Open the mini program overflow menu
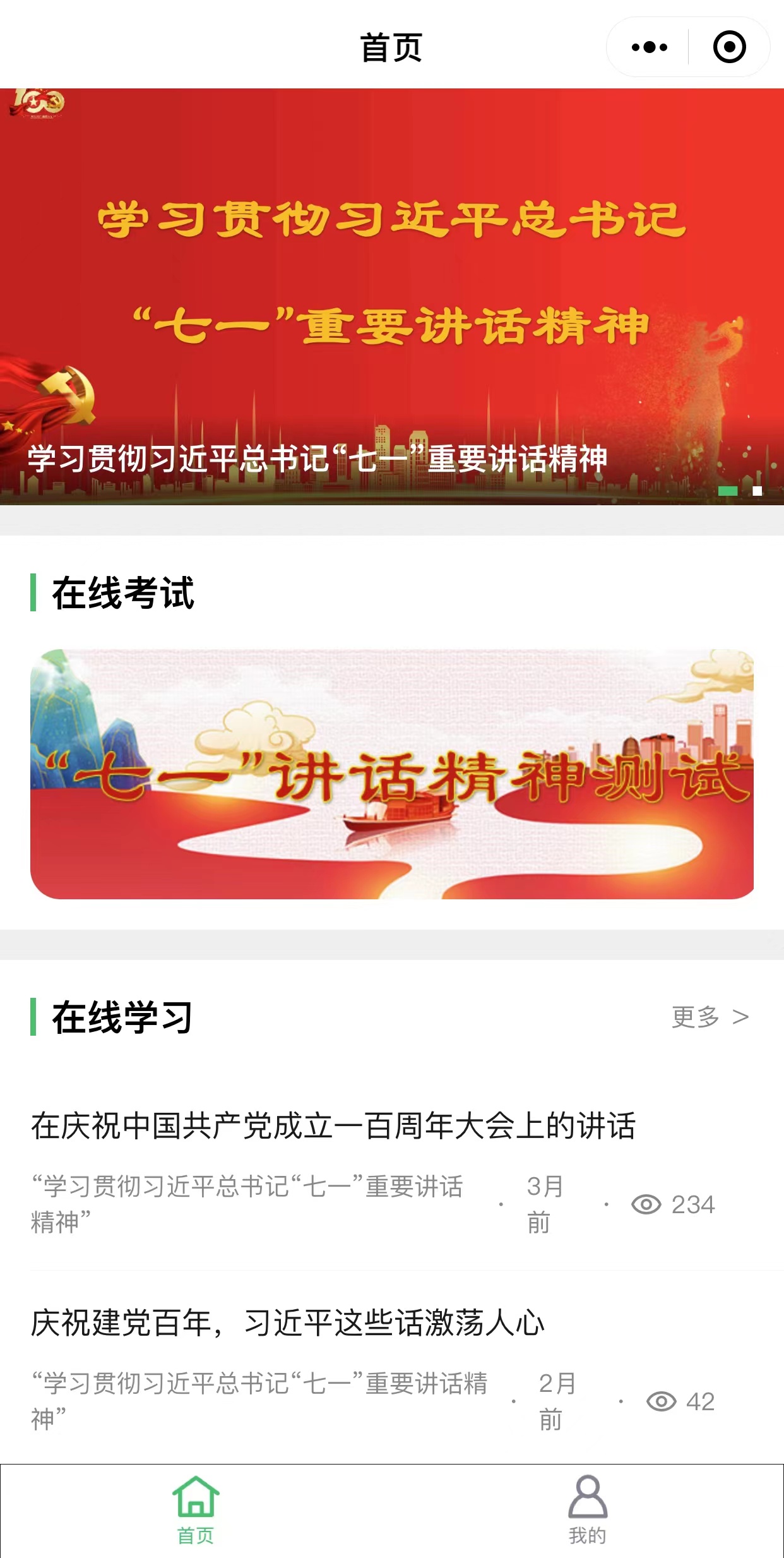The height and width of the screenshot is (1558, 784). coord(649,47)
